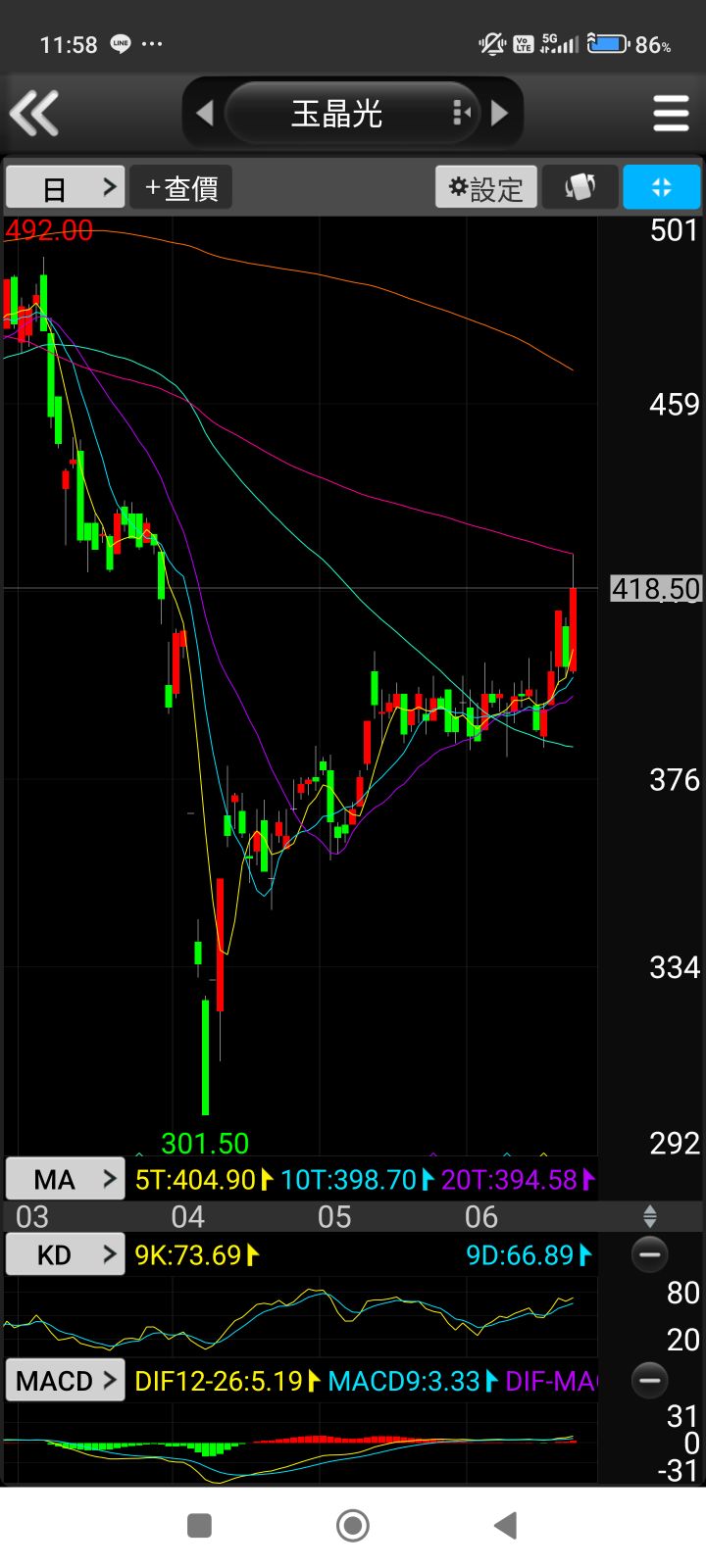The image size is (706, 1568).
Task: Switch to the previous stock
Action: pyautogui.click(x=204, y=114)
